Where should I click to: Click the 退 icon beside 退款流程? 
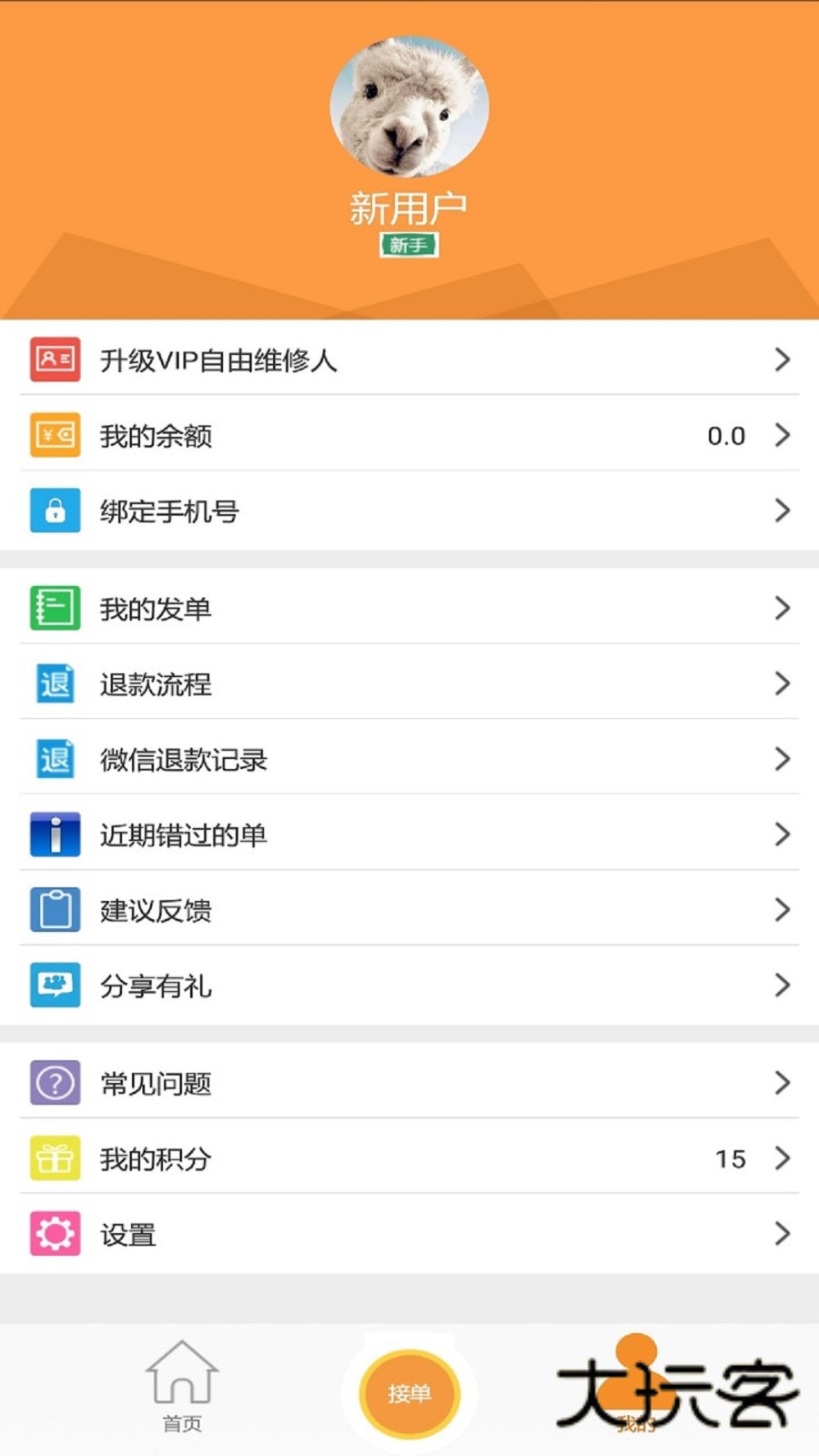coord(55,682)
